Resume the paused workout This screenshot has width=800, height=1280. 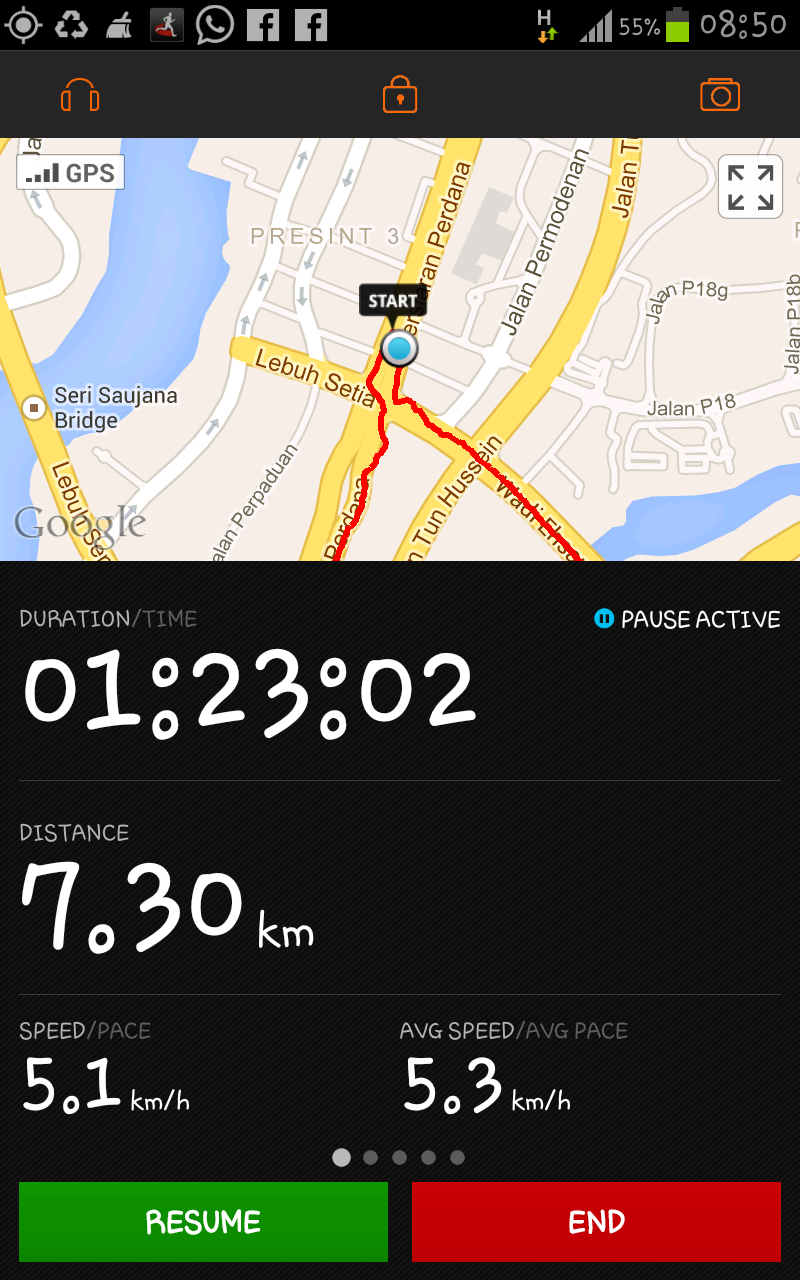click(203, 1221)
